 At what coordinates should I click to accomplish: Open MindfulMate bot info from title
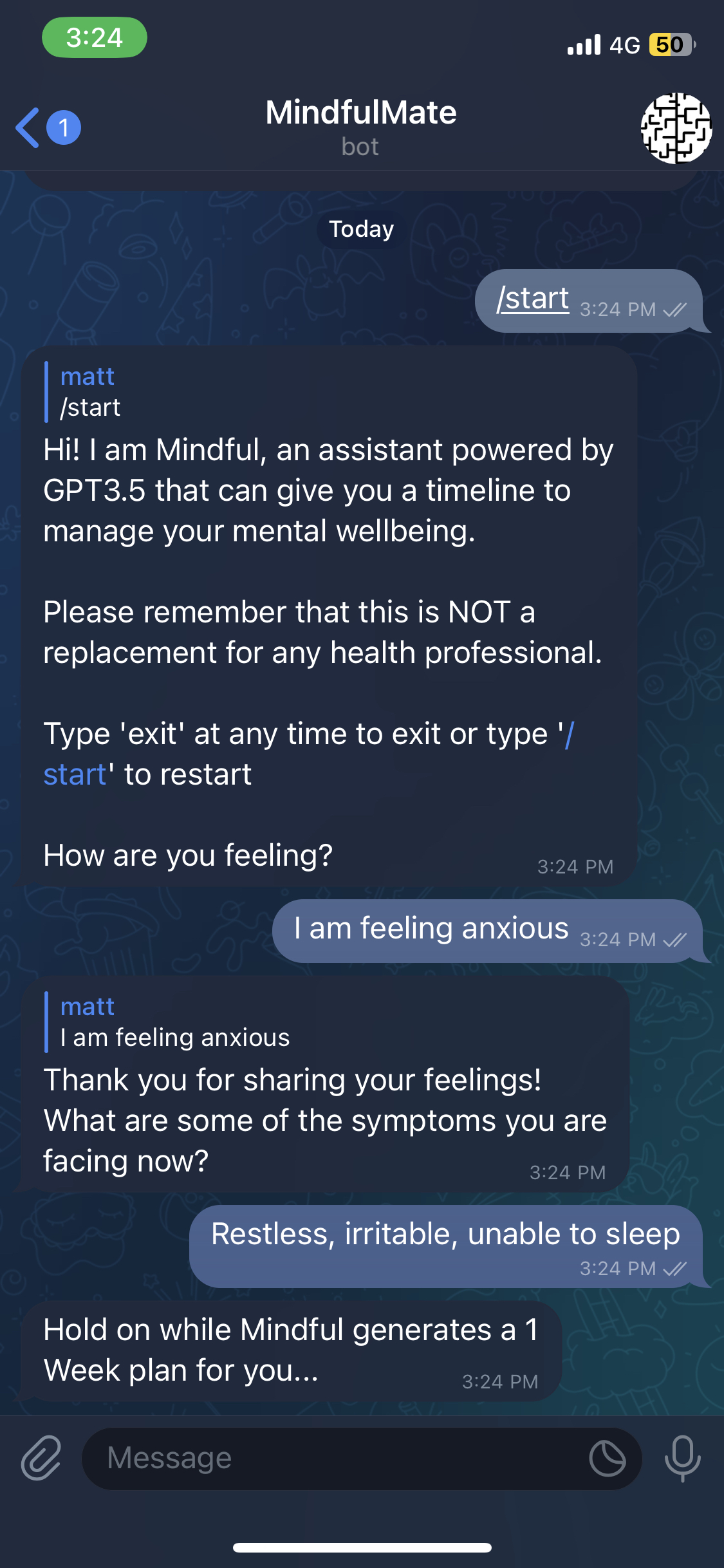pyautogui.click(x=361, y=127)
